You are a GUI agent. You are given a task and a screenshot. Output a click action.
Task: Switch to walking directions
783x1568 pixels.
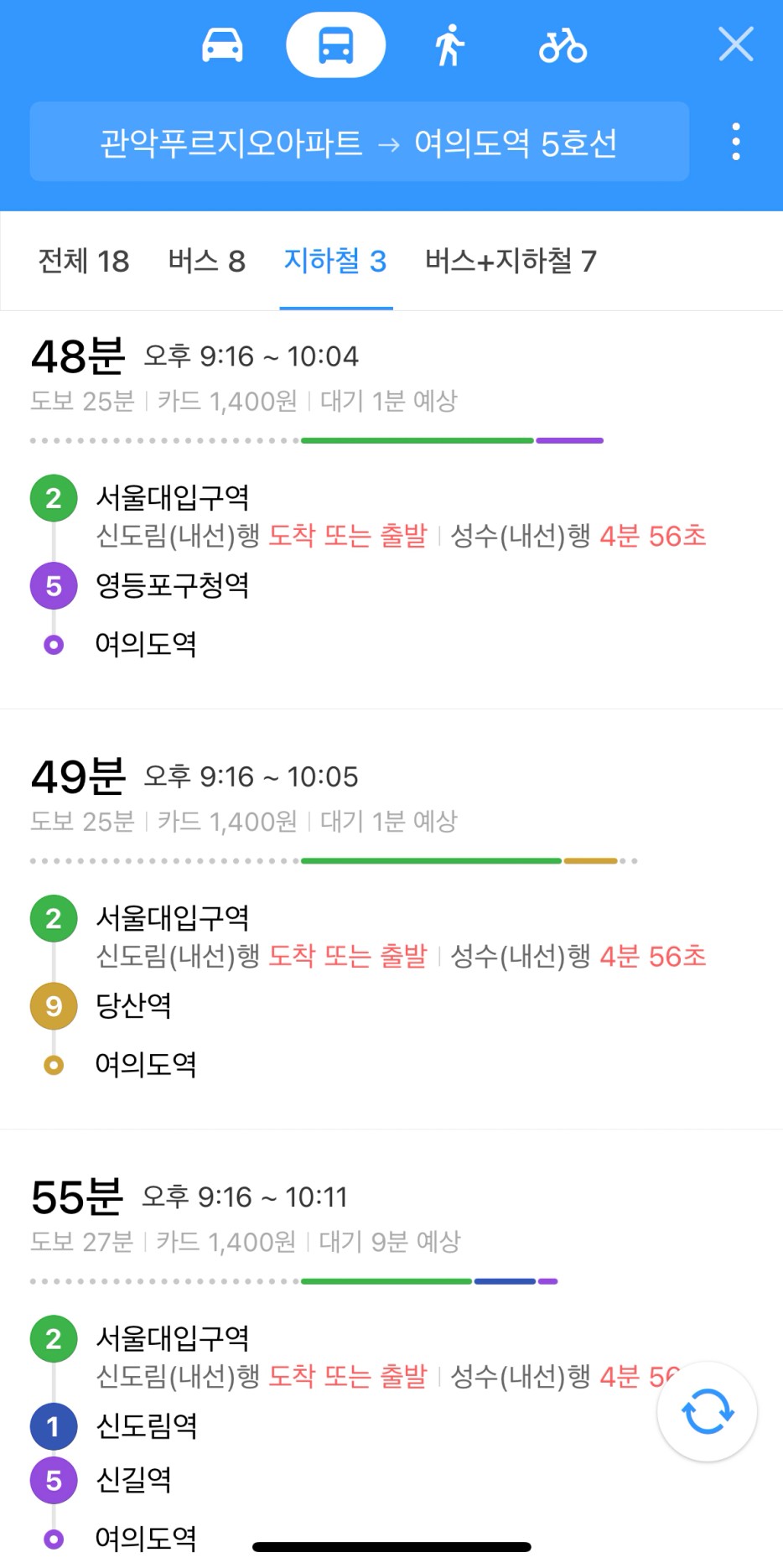coord(449,45)
